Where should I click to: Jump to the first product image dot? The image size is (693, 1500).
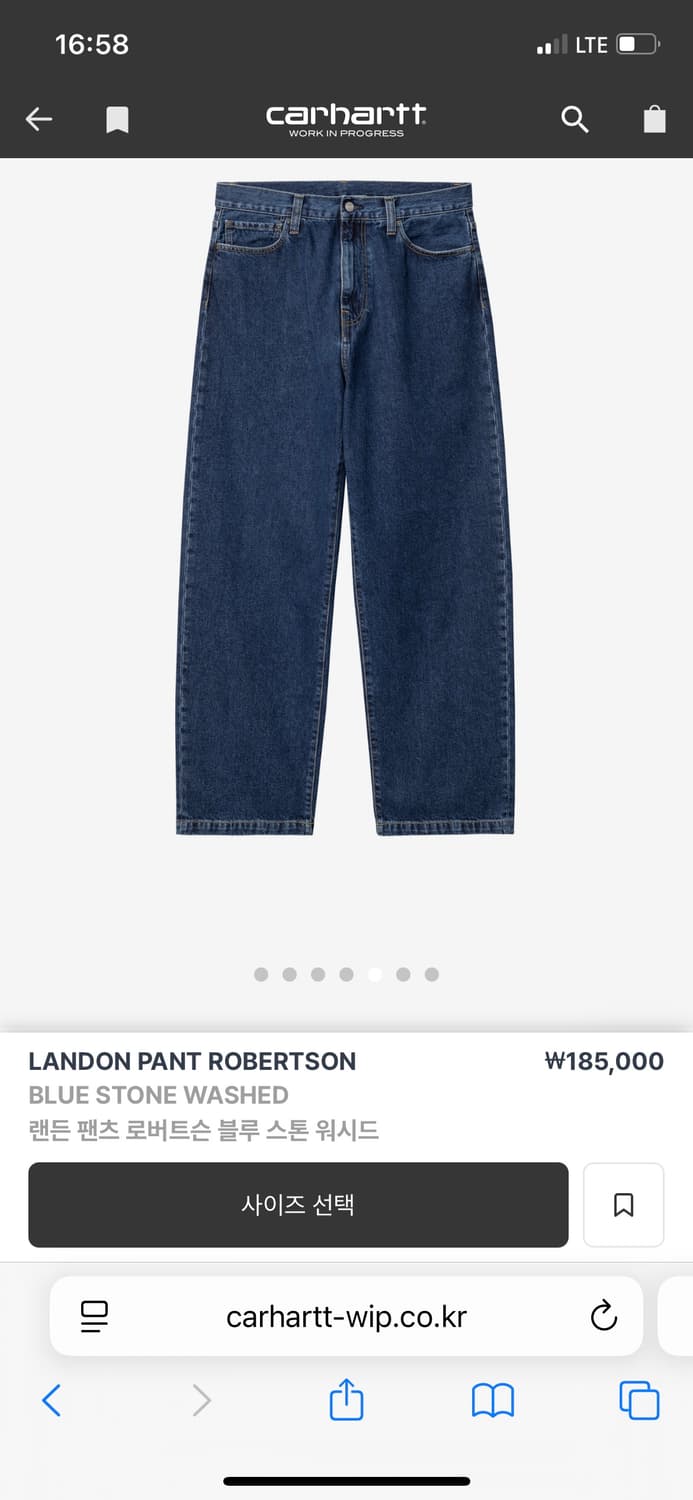[261, 974]
